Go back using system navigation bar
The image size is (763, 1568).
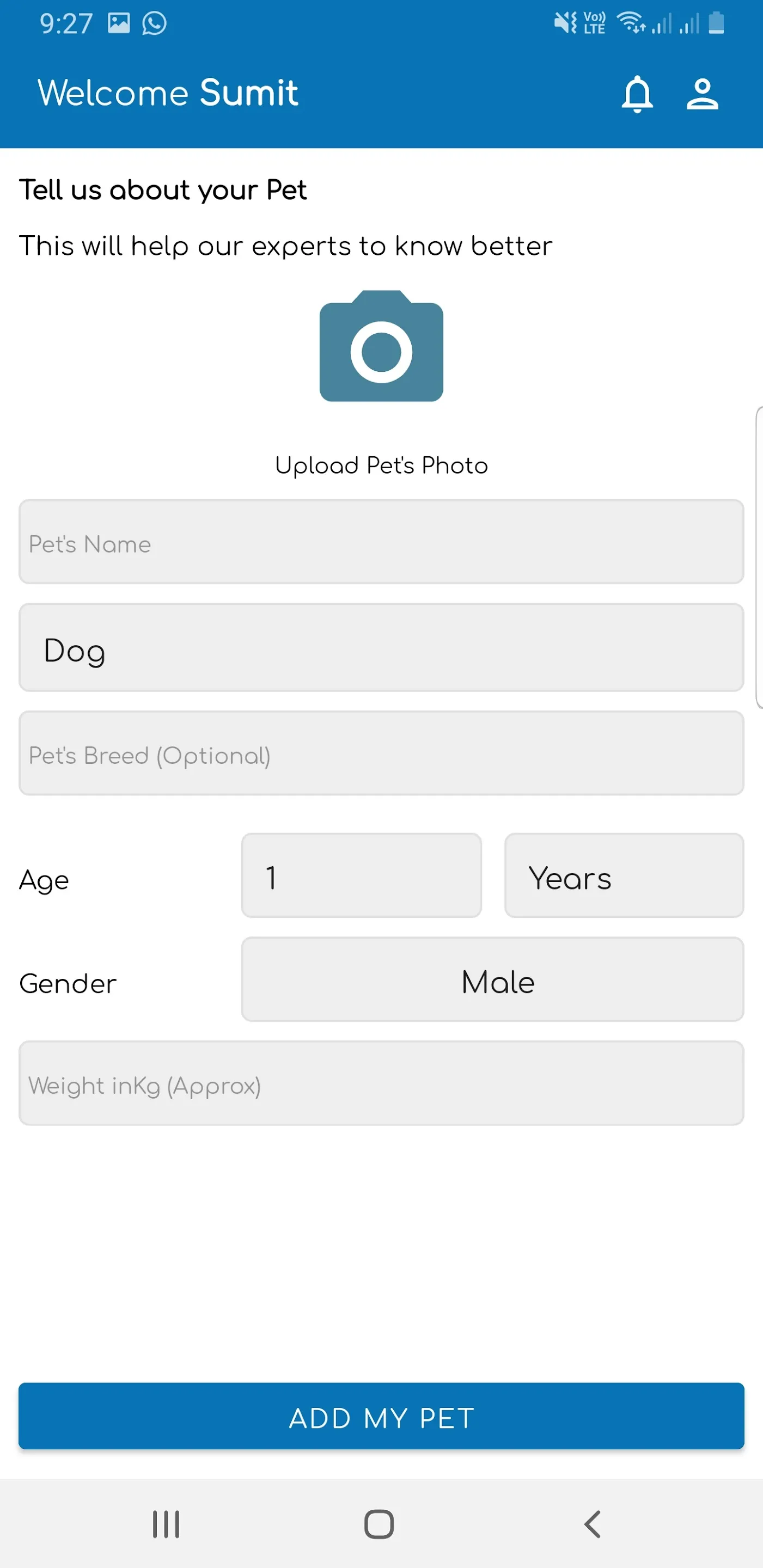coord(592,1524)
